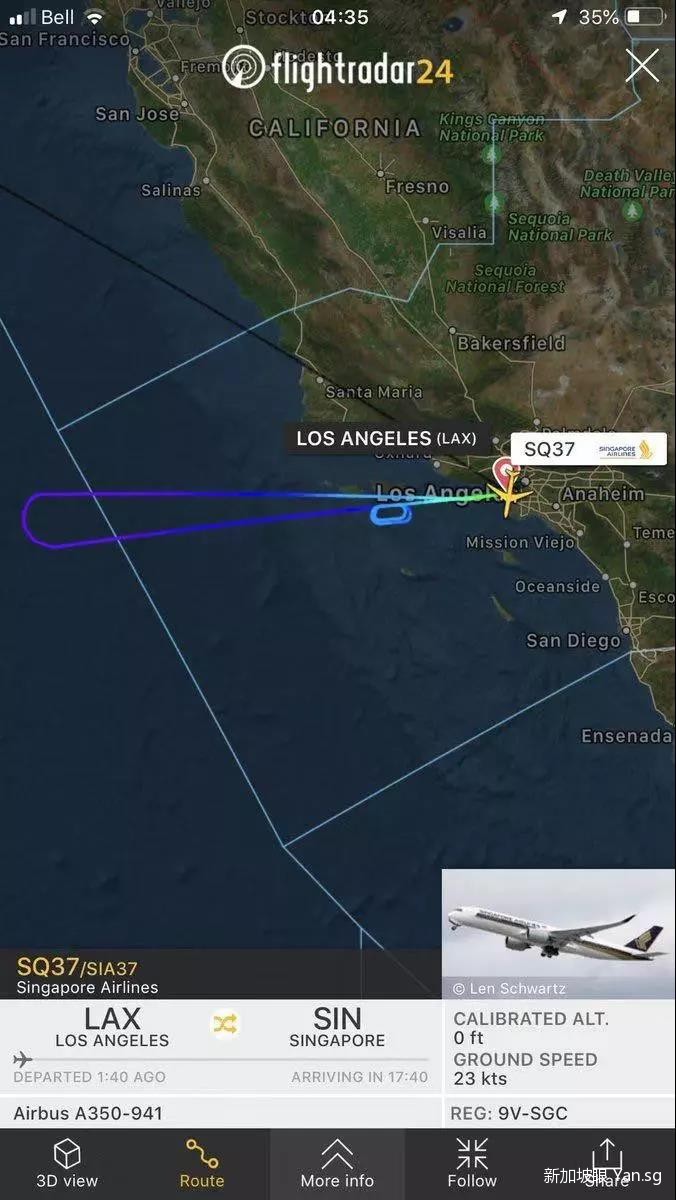676x1200 pixels.
Task: Expand More info panel
Action: [x=337, y=1164]
